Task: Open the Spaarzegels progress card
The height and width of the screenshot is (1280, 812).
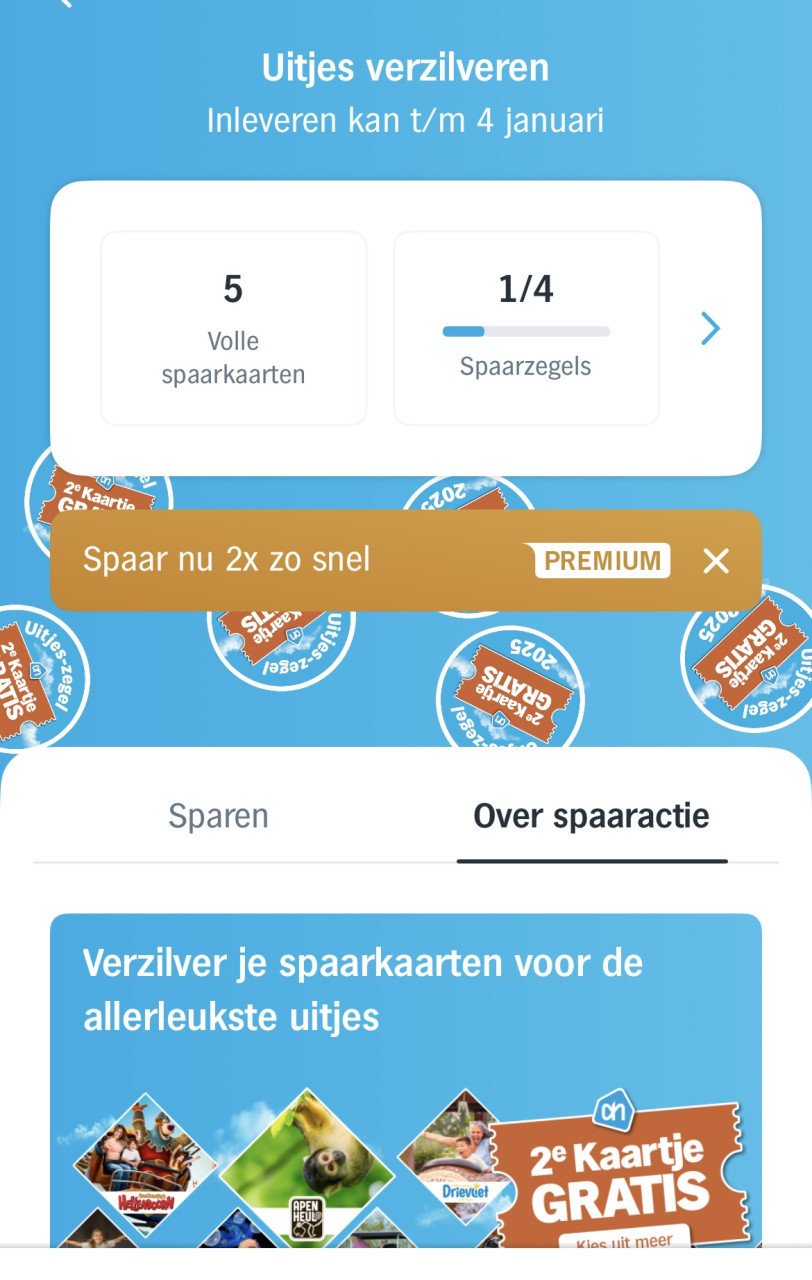Action: coord(526,329)
